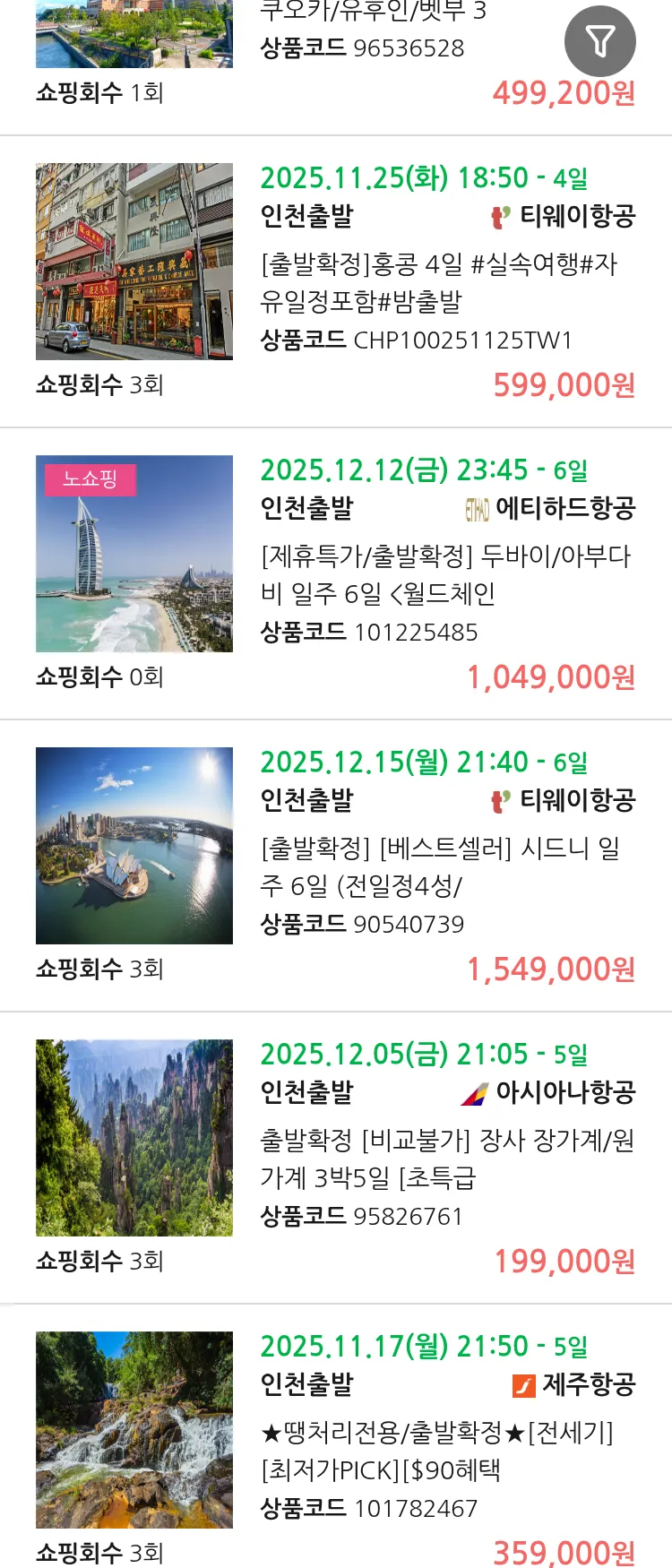View the Dubai/Abu Dhabi 6-day package
Image resolution: width=672 pixels, height=1568 pixels.
tap(445, 574)
